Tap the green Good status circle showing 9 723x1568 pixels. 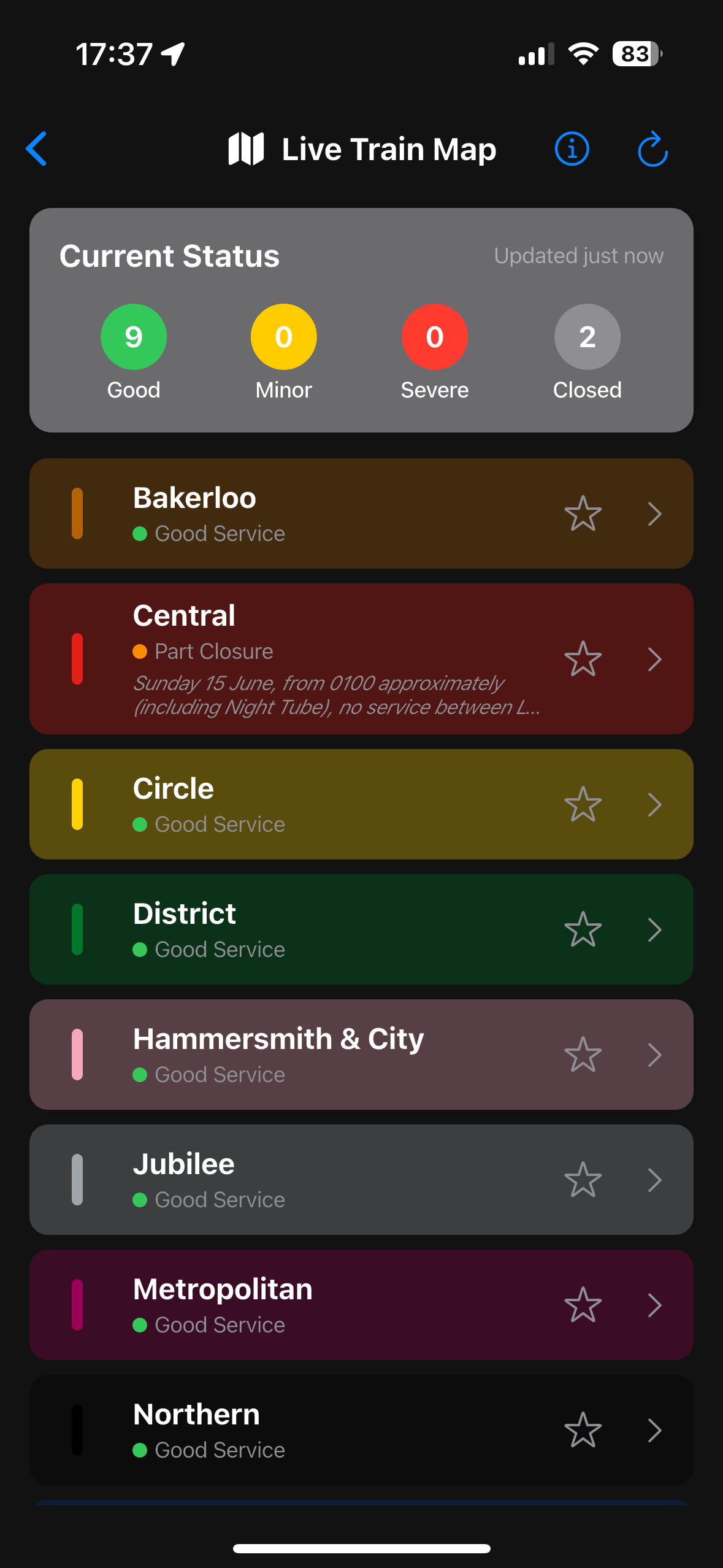[133, 336]
